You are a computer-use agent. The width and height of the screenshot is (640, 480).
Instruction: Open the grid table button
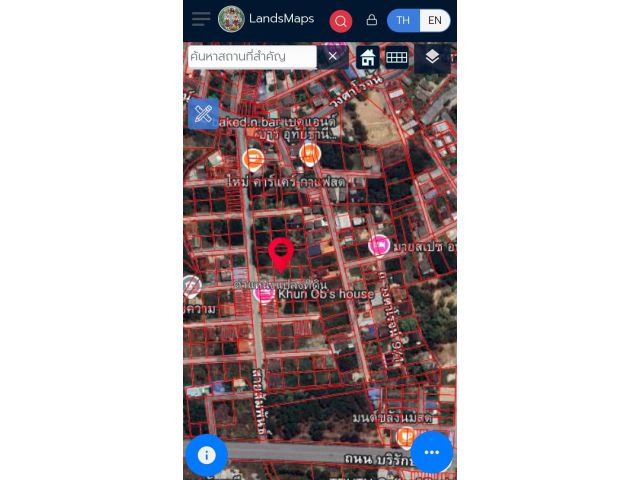[x=397, y=57]
